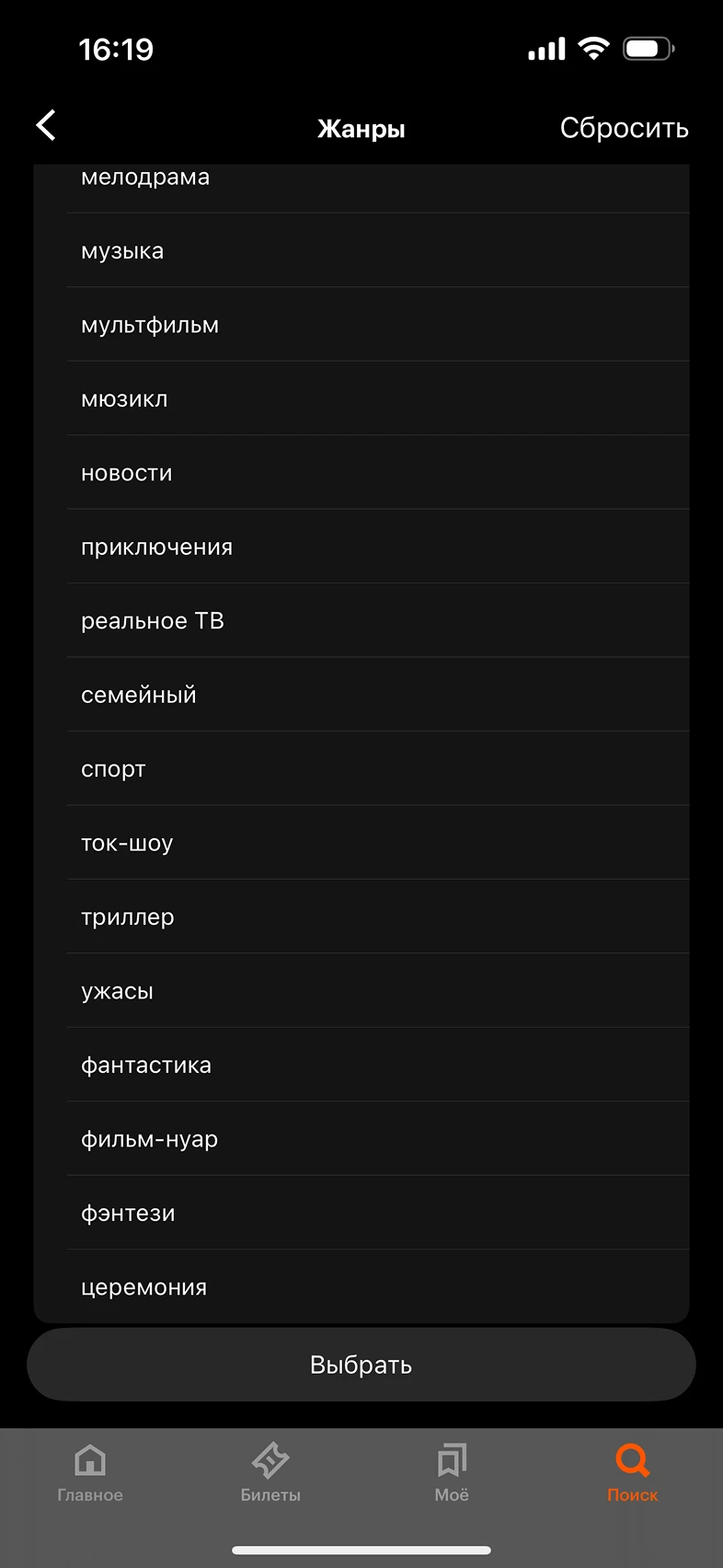Pick the ужасы genre

361,991
